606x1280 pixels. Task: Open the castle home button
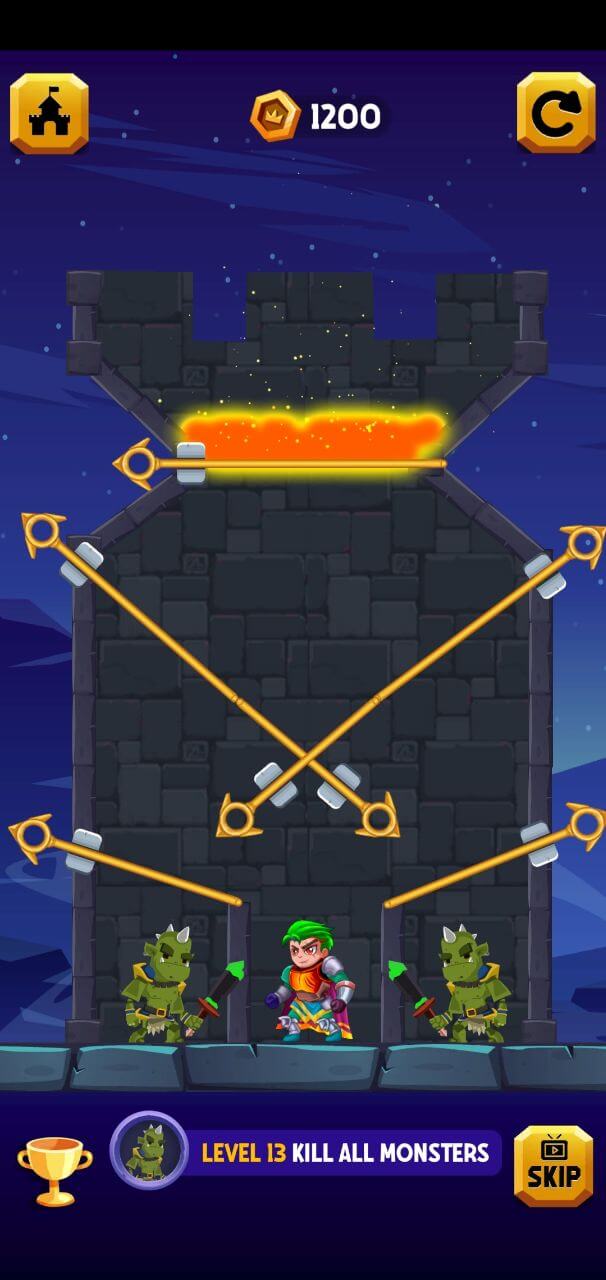pyautogui.click(x=49, y=114)
